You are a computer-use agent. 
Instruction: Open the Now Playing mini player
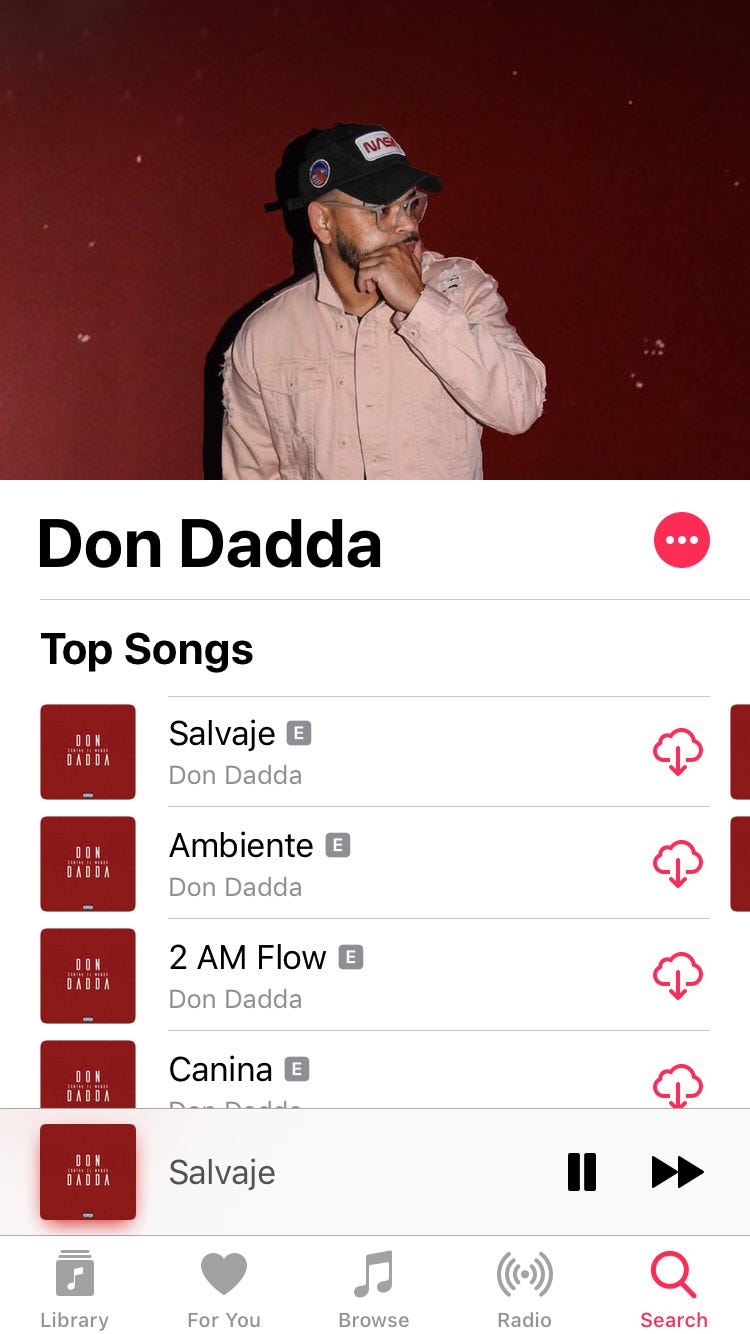(300, 1172)
